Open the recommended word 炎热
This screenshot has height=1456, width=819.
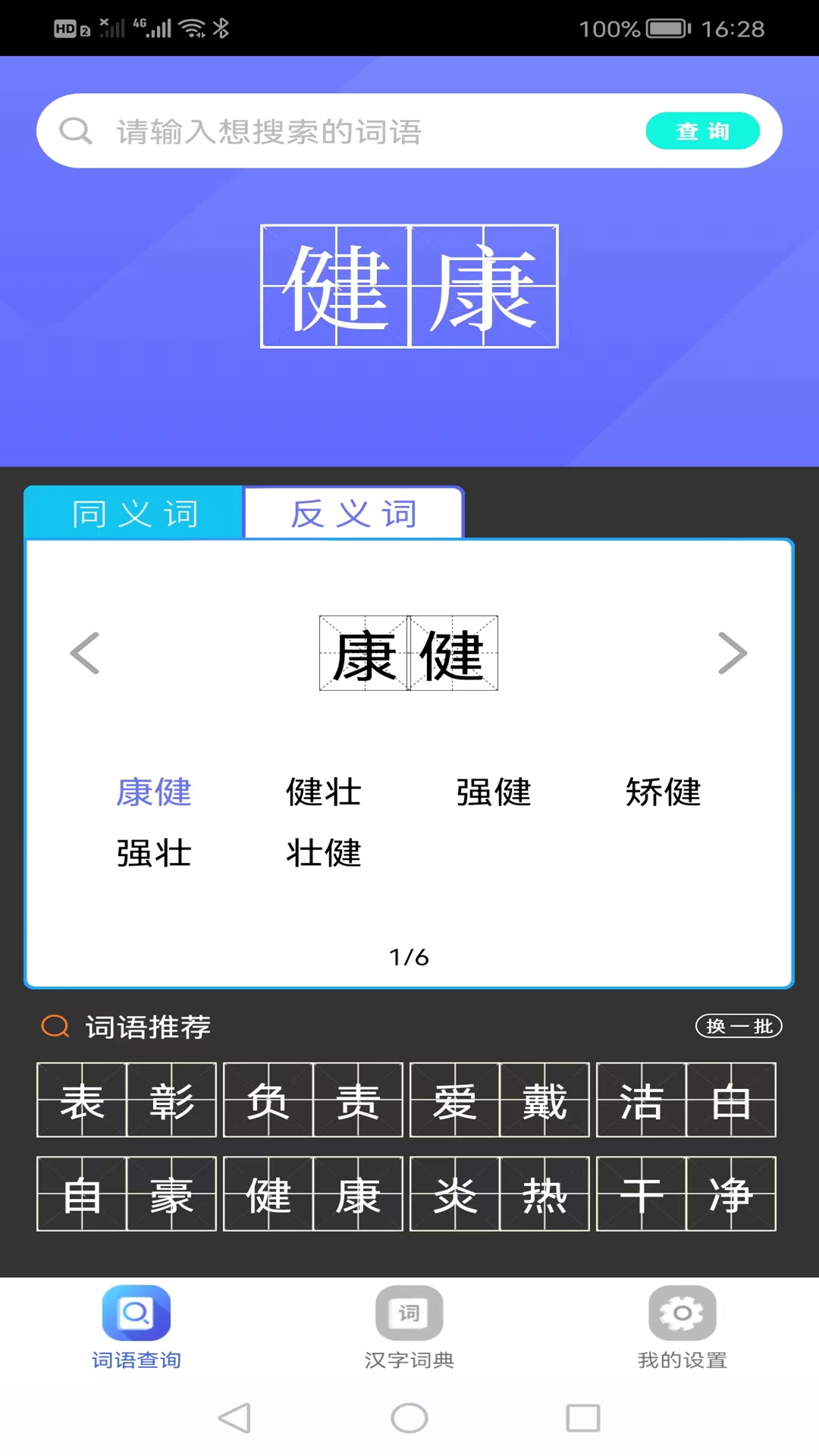(500, 1194)
